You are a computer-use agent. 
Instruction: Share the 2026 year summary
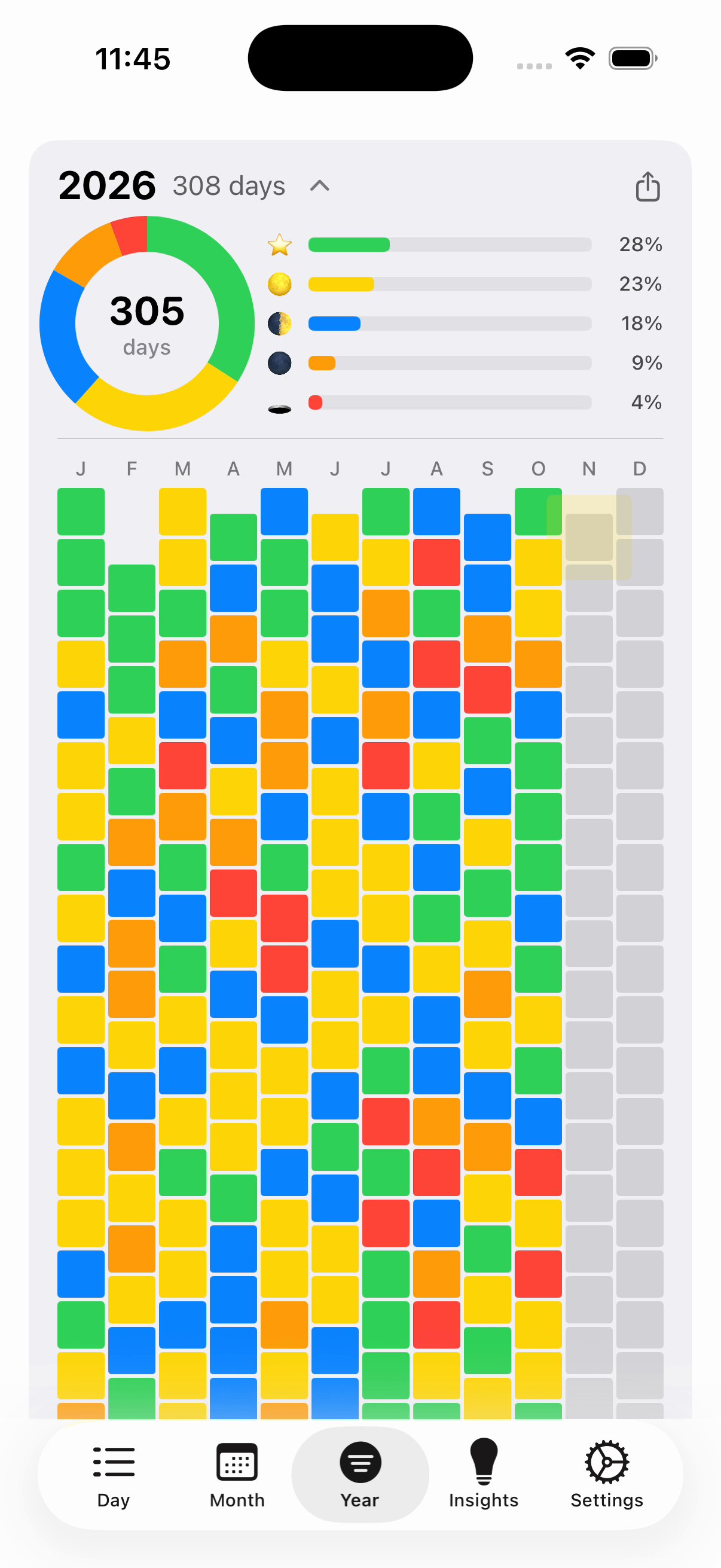click(x=647, y=186)
